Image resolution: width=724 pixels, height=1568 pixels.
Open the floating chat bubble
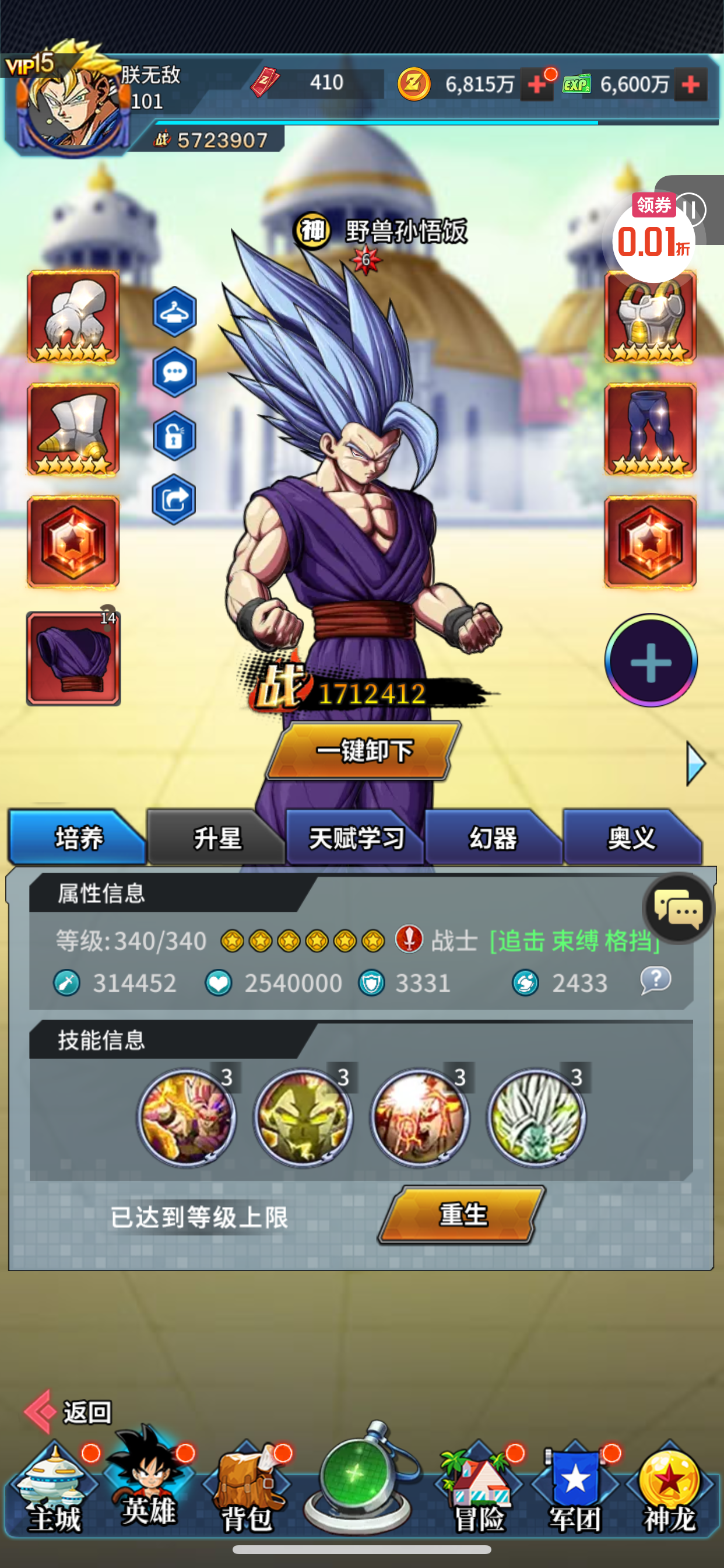(679, 909)
